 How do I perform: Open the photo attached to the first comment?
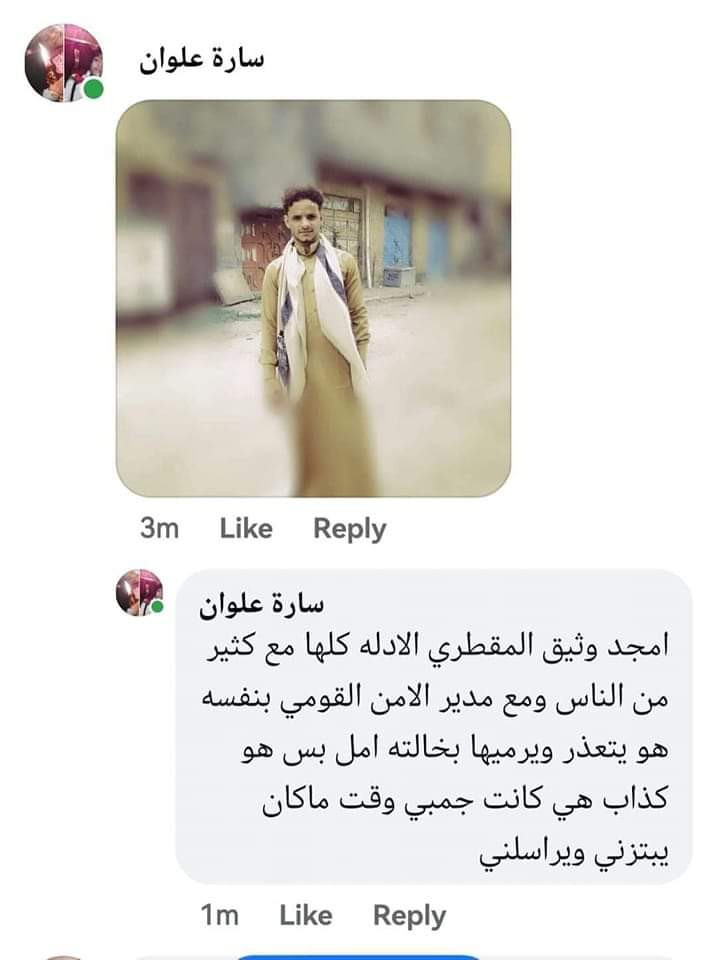click(x=313, y=298)
